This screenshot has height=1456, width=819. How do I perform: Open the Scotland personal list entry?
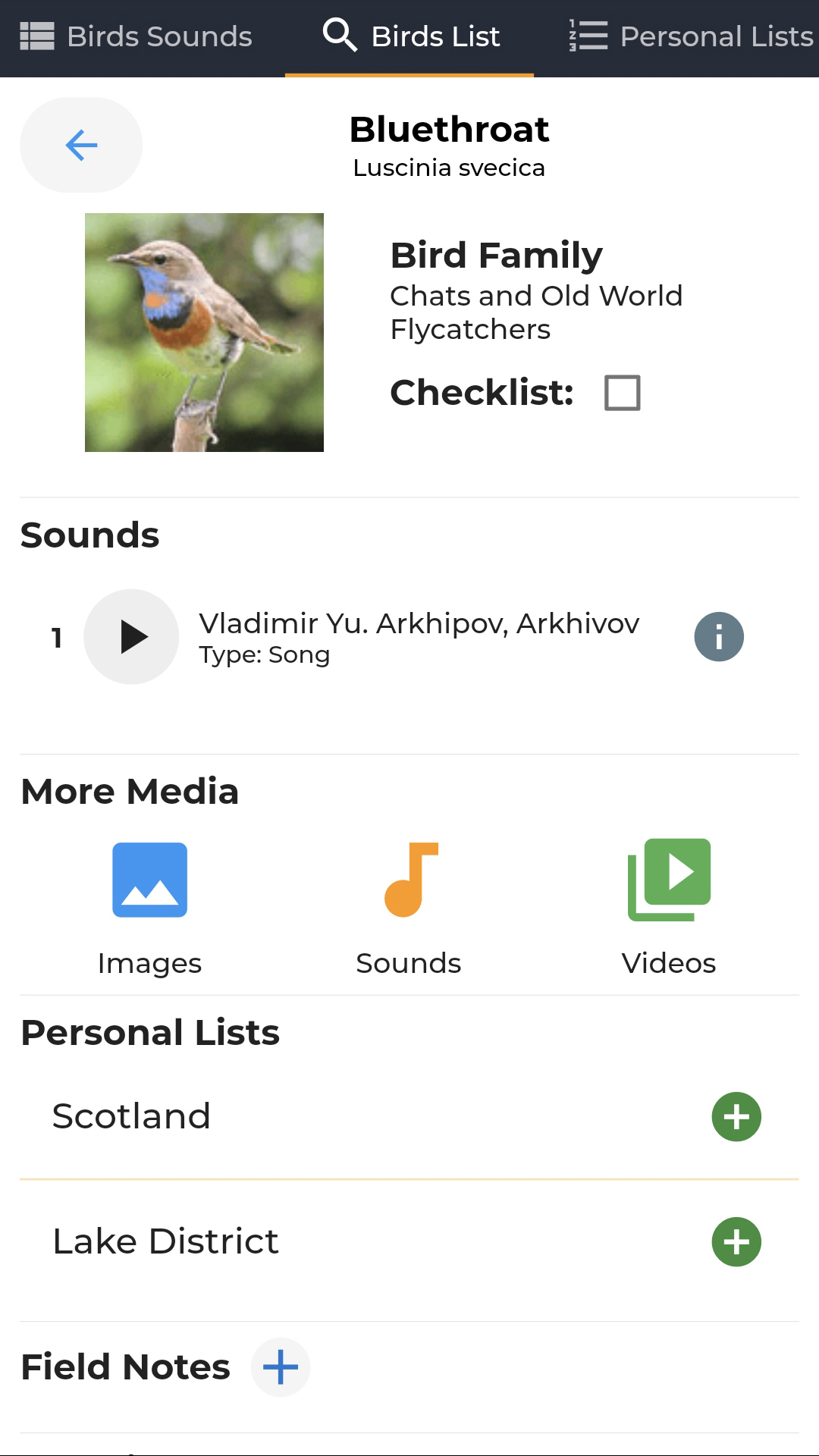pyautogui.click(x=131, y=1116)
